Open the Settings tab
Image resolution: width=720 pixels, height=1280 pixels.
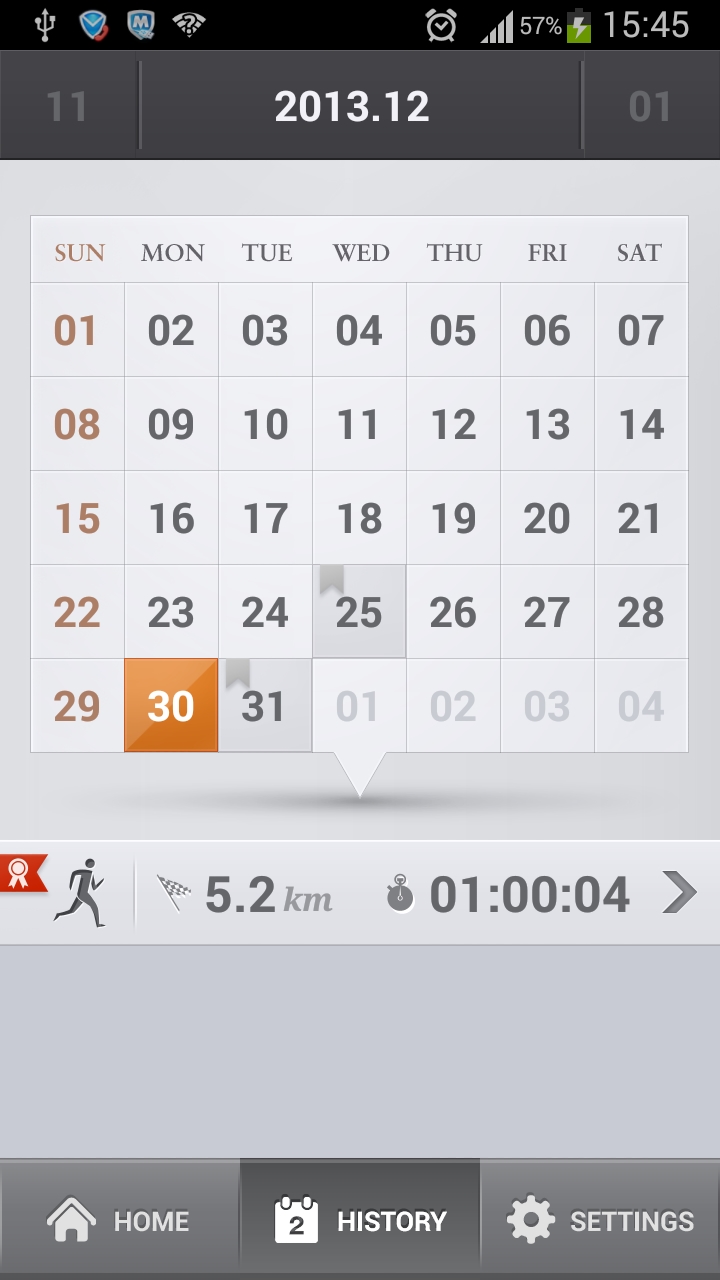[x=600, y=1220]
